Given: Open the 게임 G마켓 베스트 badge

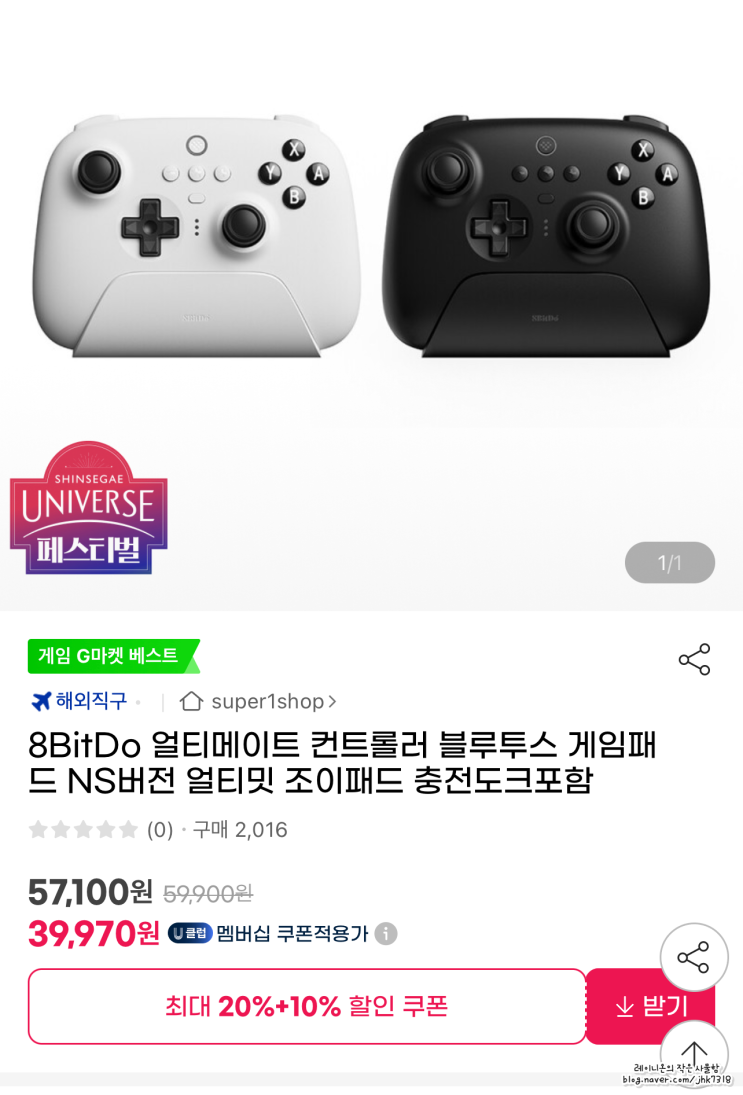Looking at the screenshot, I should click(113, 656).
